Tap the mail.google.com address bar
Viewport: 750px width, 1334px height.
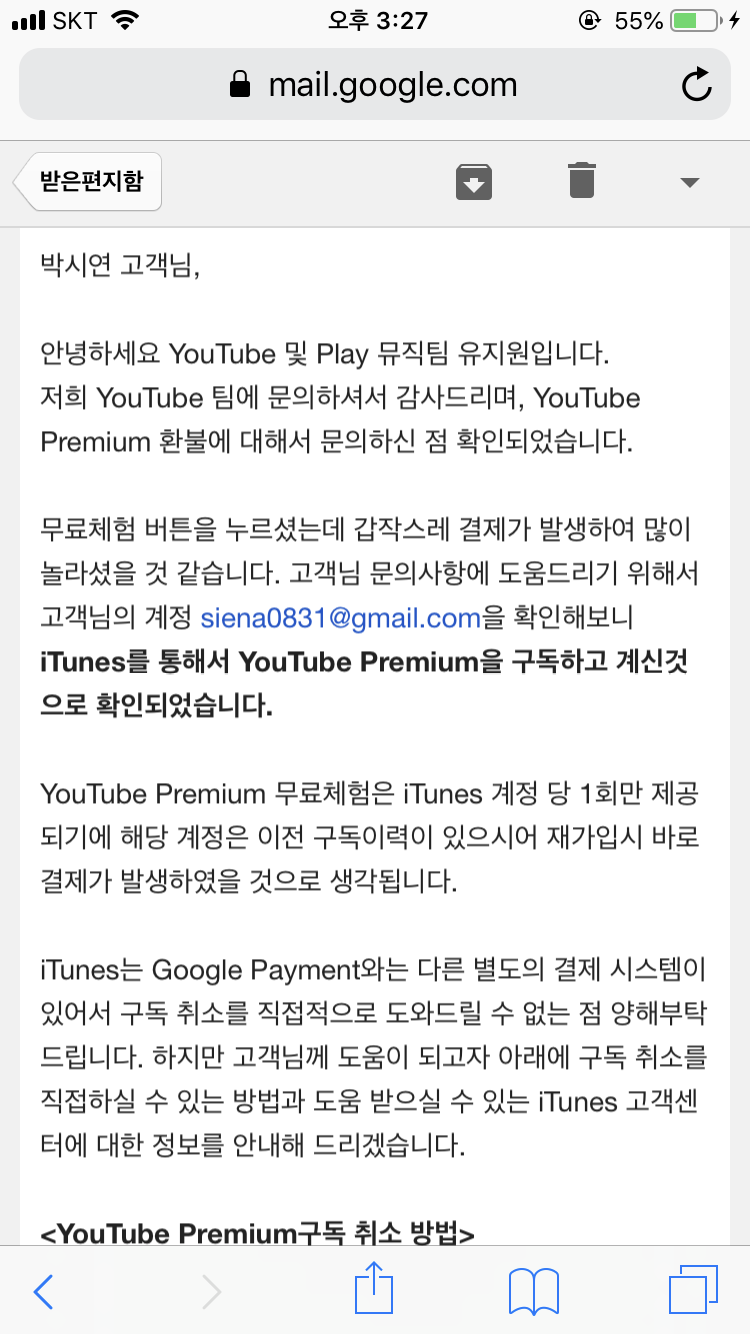click(x=374, y=85)
